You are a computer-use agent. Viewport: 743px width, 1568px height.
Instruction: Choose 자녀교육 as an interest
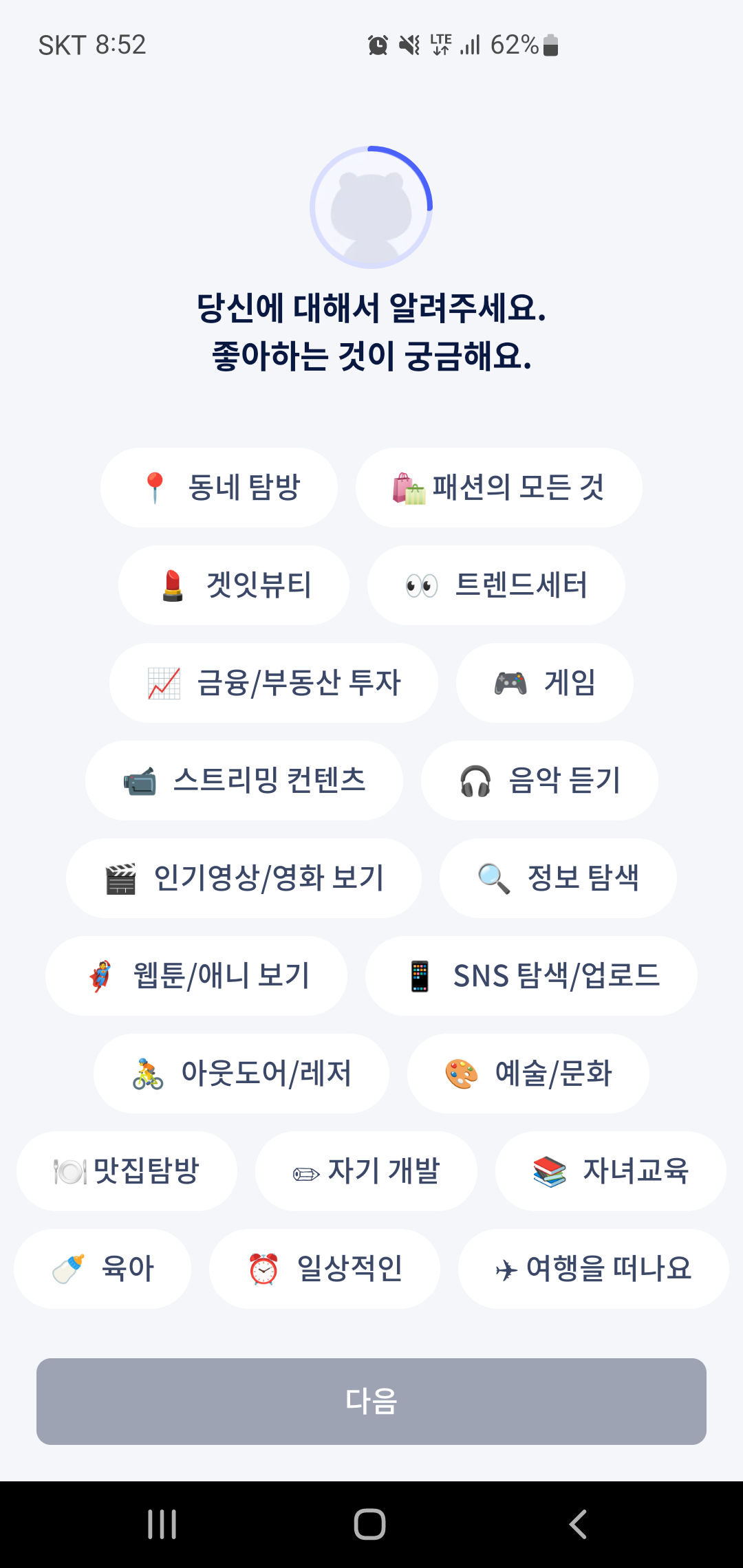click(x=611, y=1171)
